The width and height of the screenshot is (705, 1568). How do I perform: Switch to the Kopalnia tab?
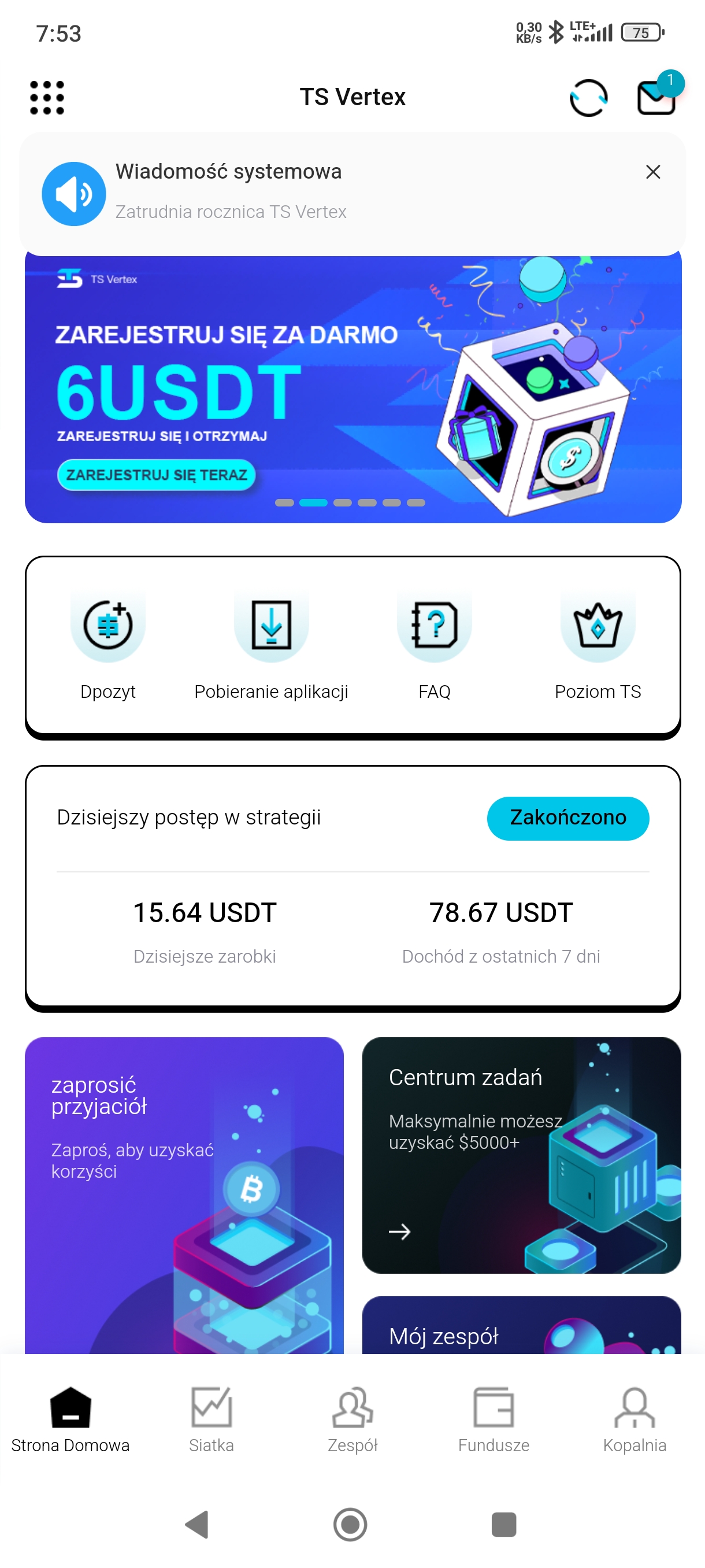pos(634,1419)
